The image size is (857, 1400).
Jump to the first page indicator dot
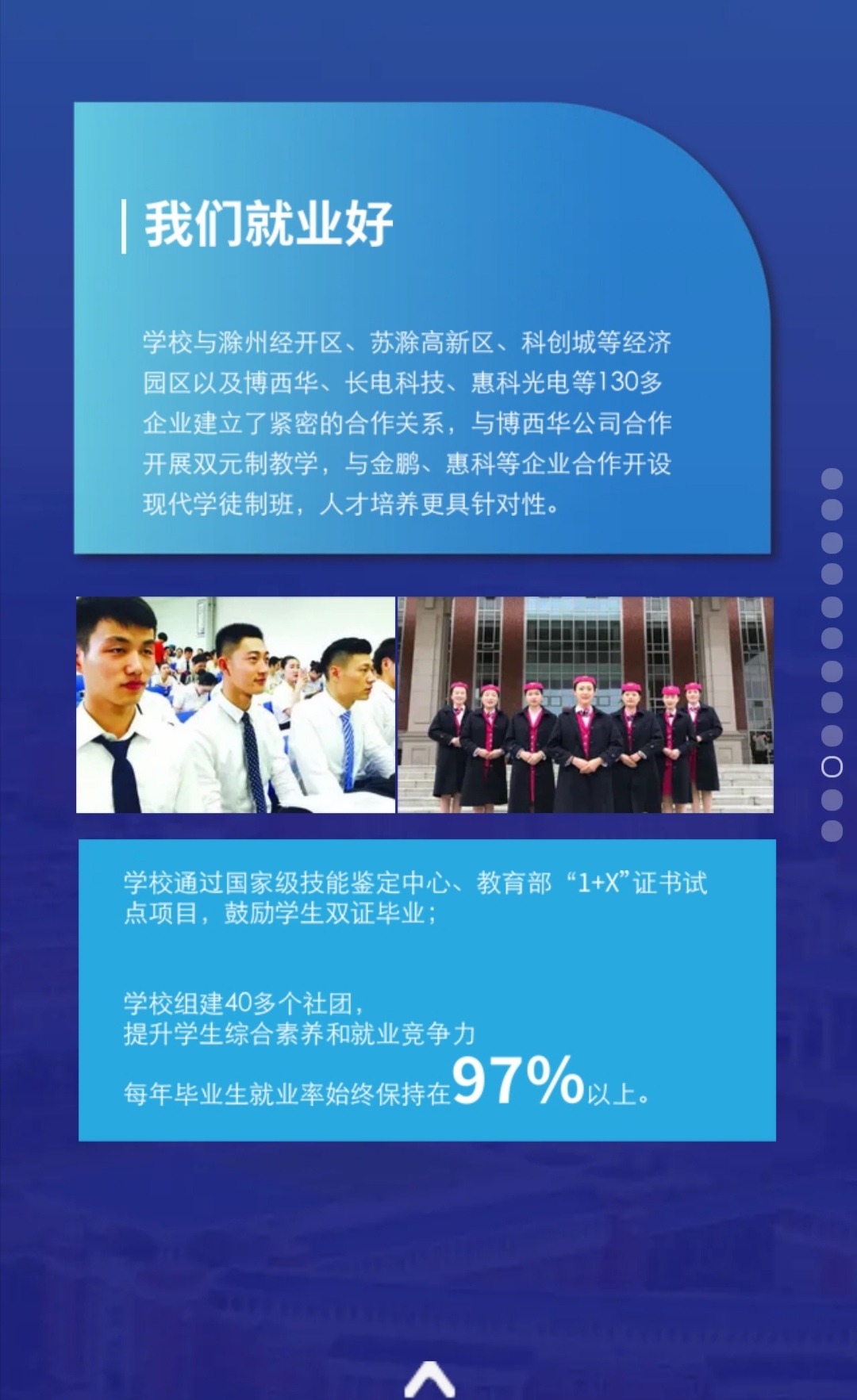coord(832,478)
